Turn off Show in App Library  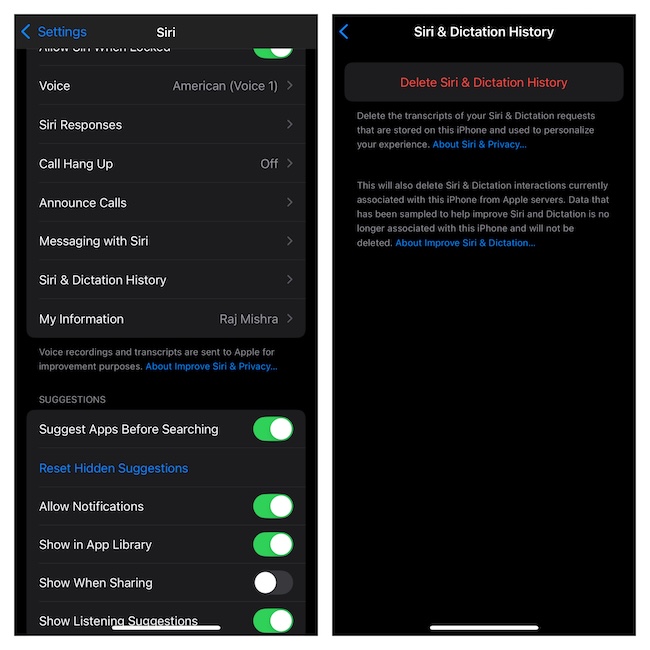point(272,545)
